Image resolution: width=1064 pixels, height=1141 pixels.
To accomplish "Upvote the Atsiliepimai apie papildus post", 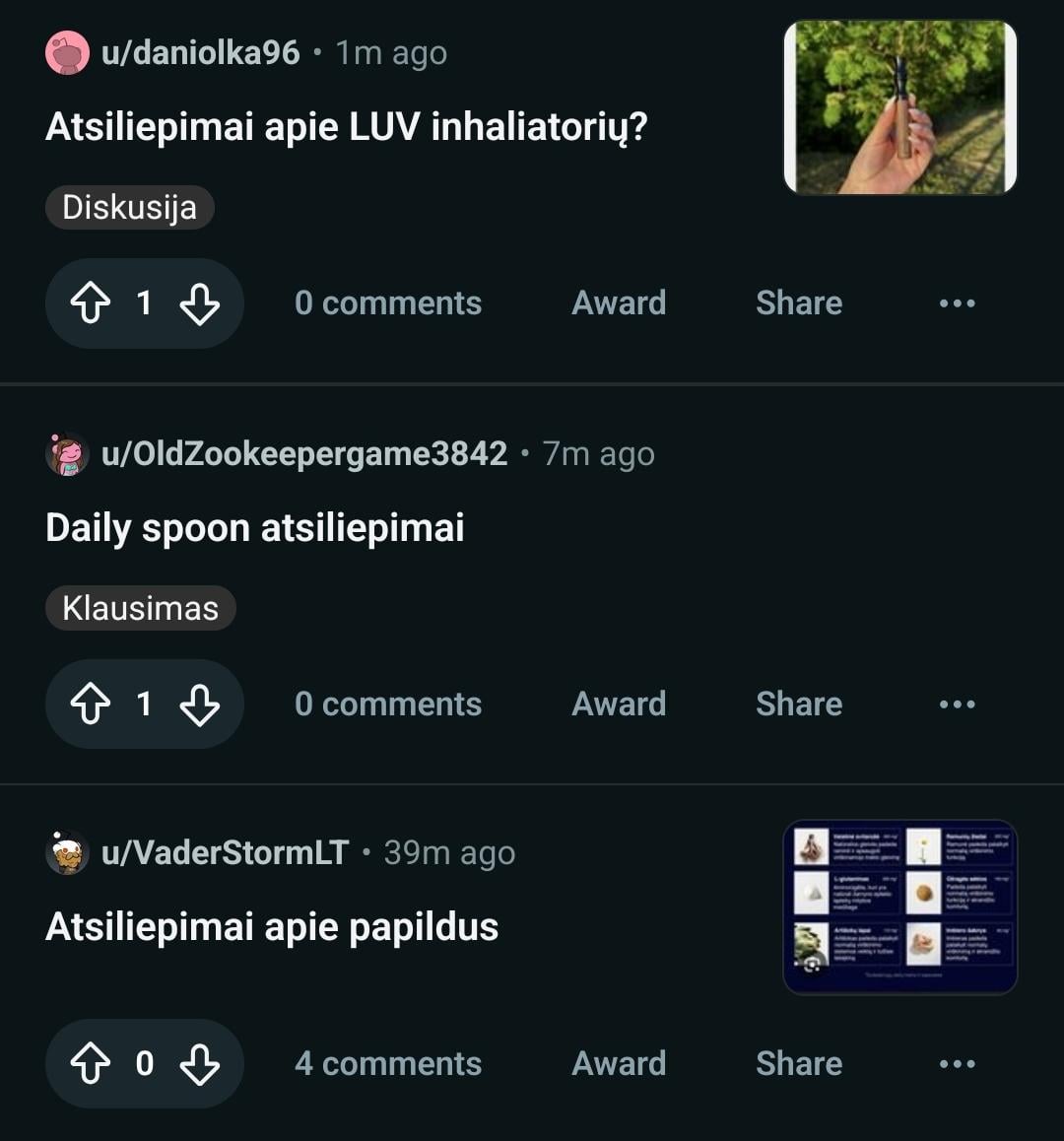I will click(91, 1064).
